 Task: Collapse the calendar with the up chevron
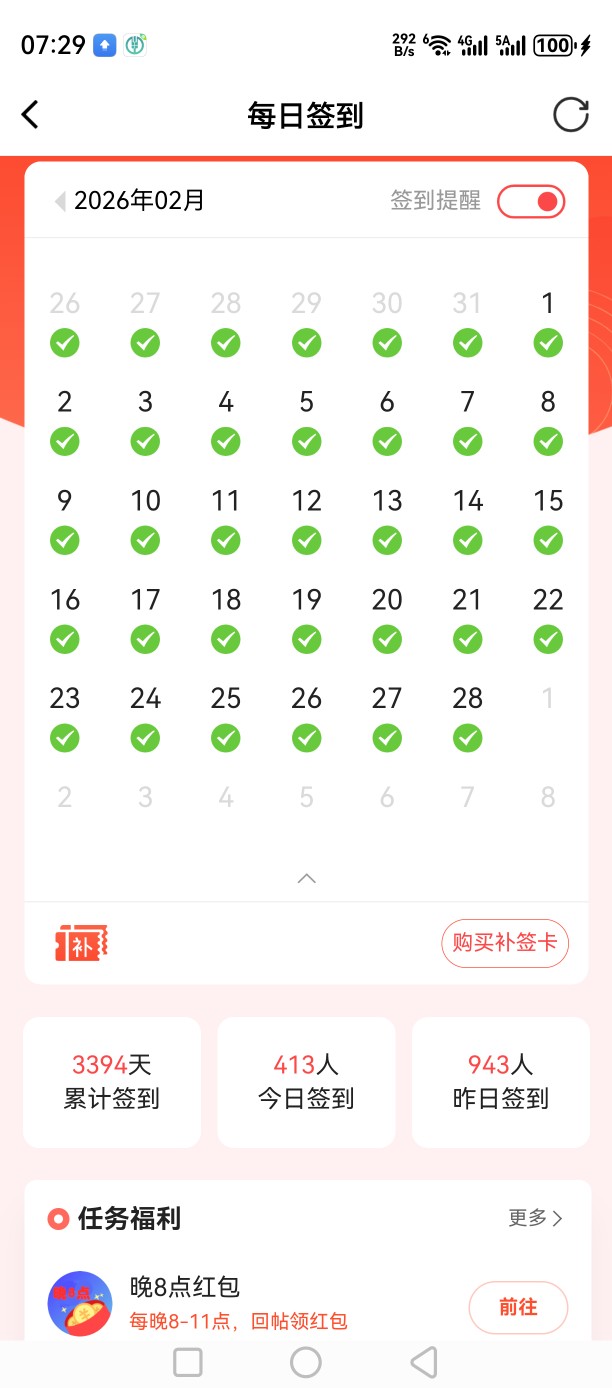coord(306,879)
